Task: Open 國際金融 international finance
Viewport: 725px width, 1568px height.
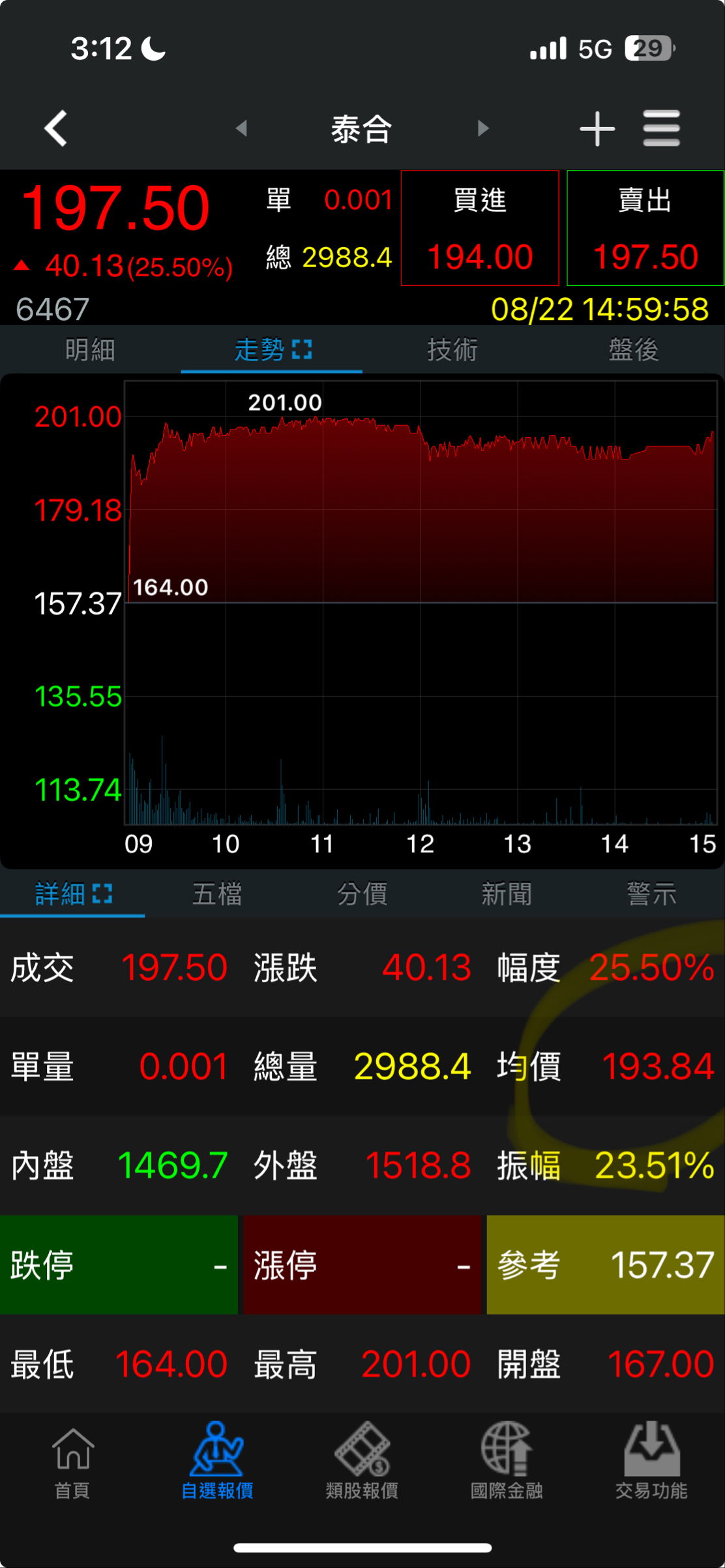Action: pos(507,1461)
